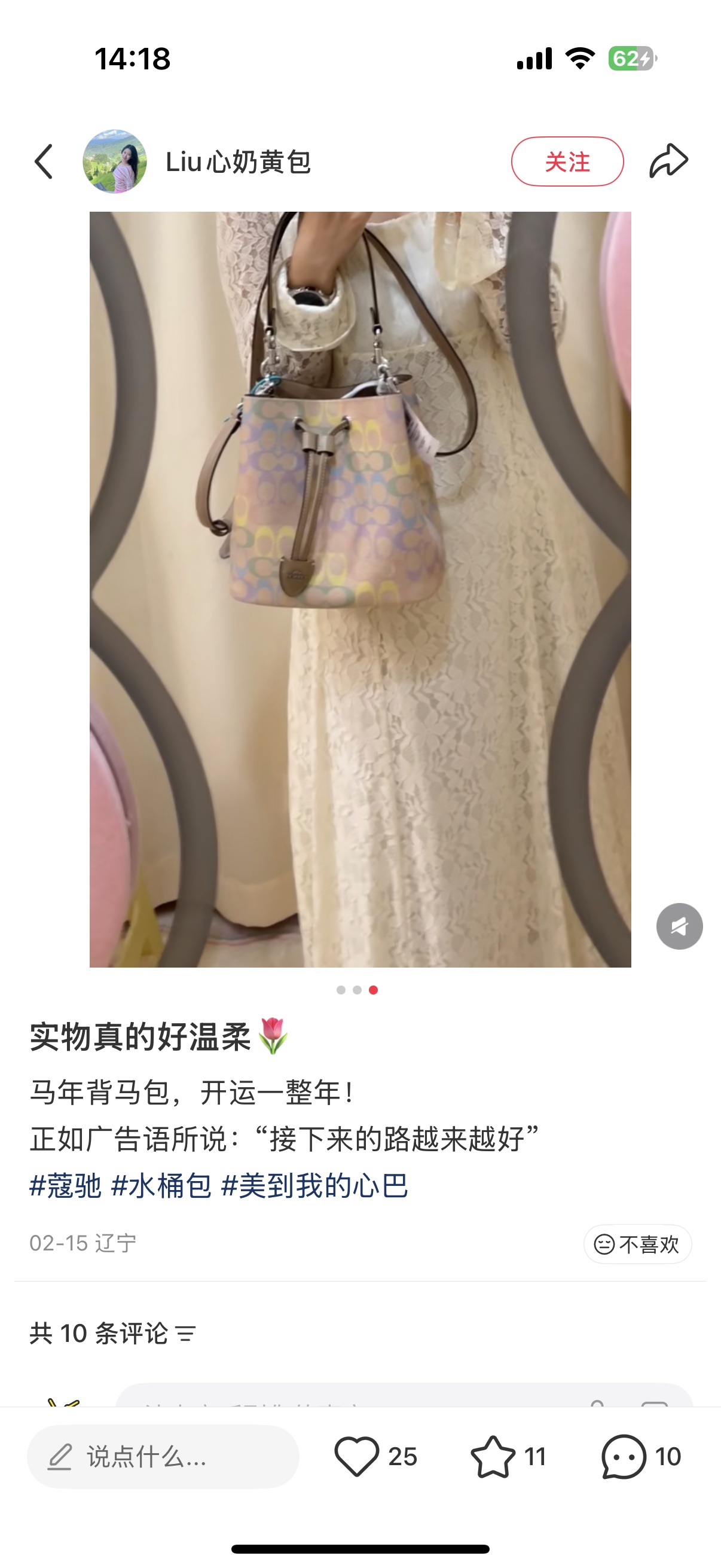Open comment sort options icon

(x=185, y=1334)
